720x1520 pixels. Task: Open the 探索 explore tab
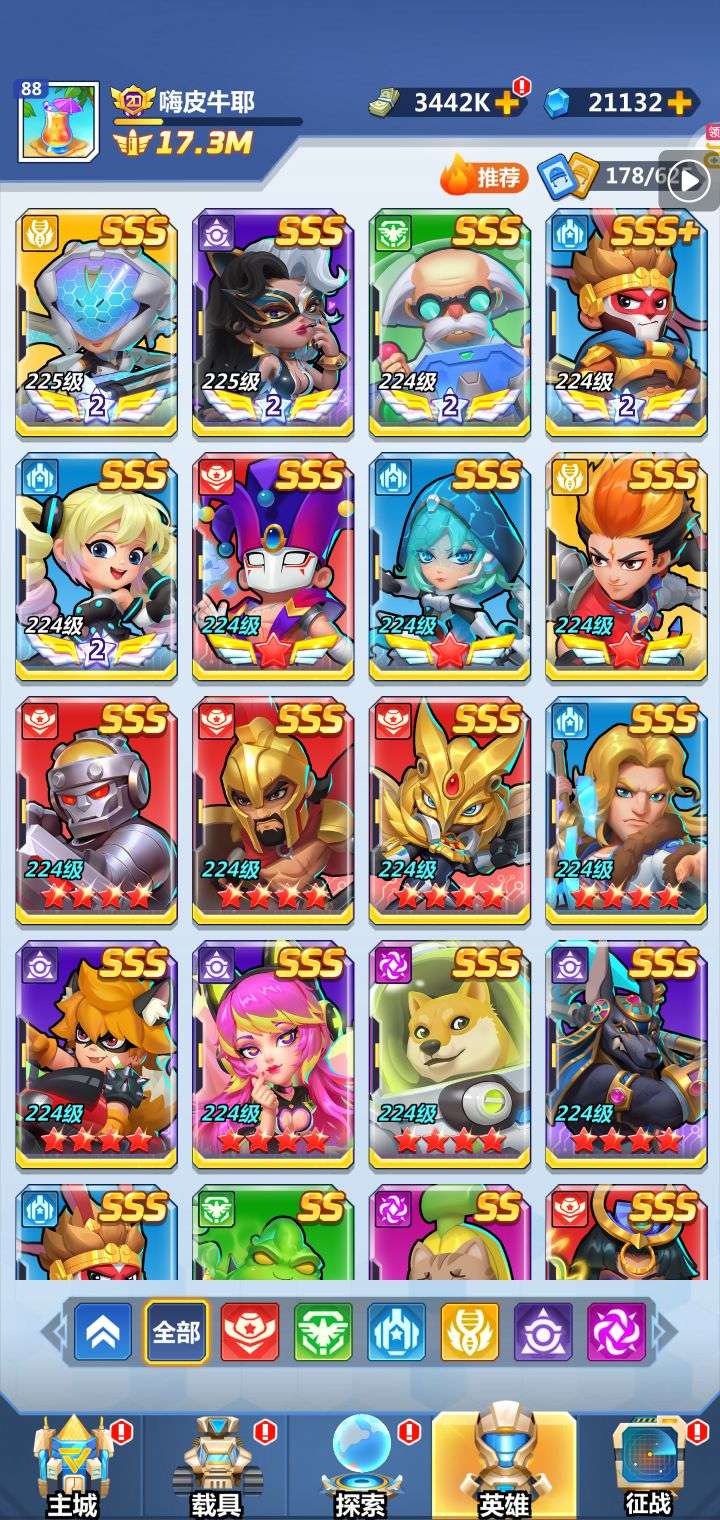click(x=360, y=1465)
